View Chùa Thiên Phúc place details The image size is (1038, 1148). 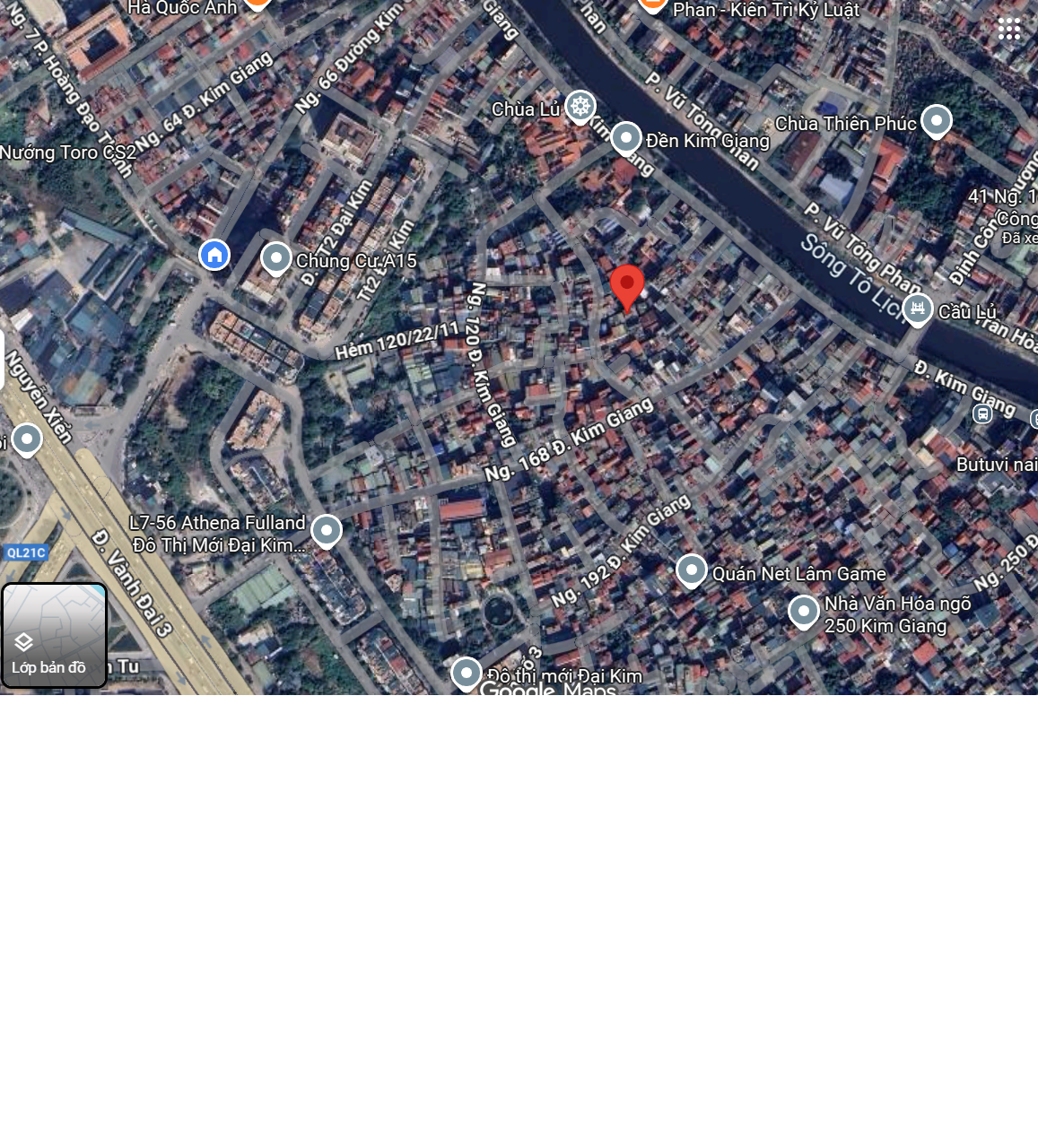936,121
